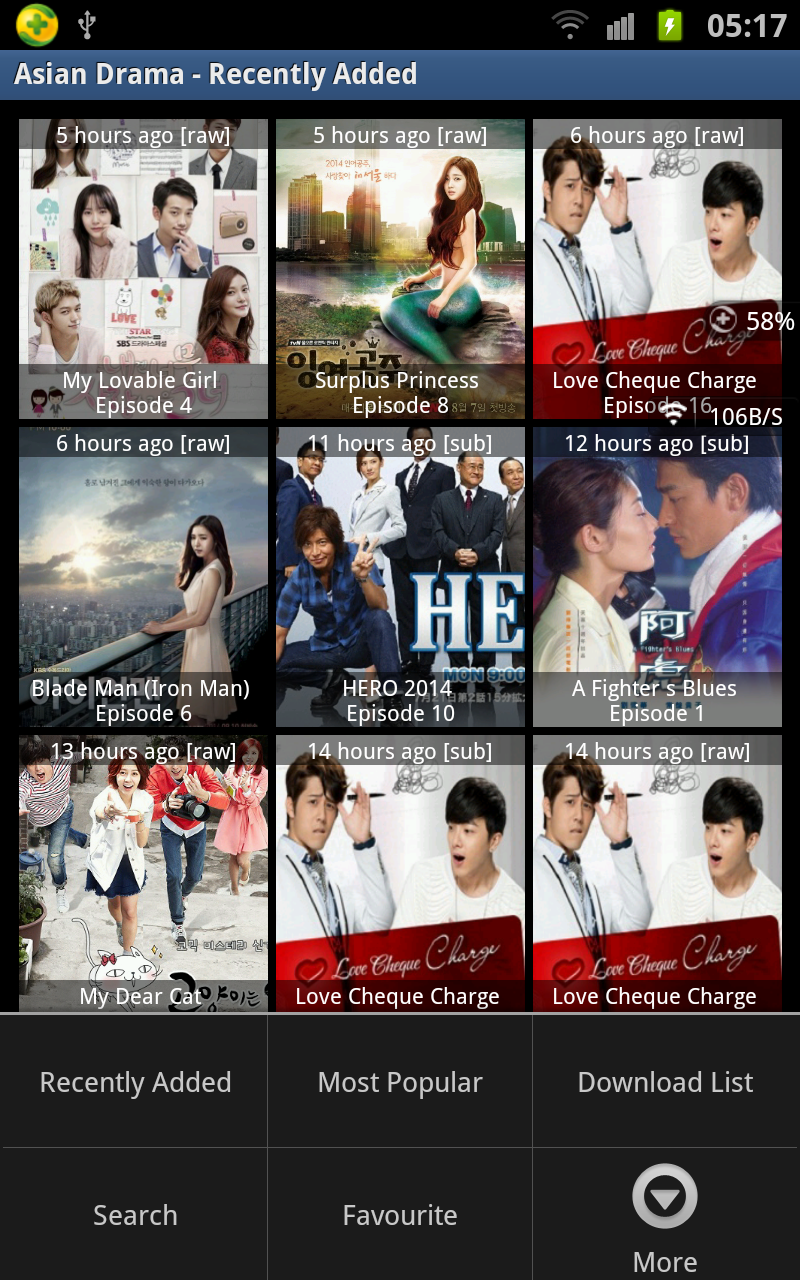Open Love Cheque Charge marked 14 hours ago [sub]
800x1280 pixels.
[400, 872]
